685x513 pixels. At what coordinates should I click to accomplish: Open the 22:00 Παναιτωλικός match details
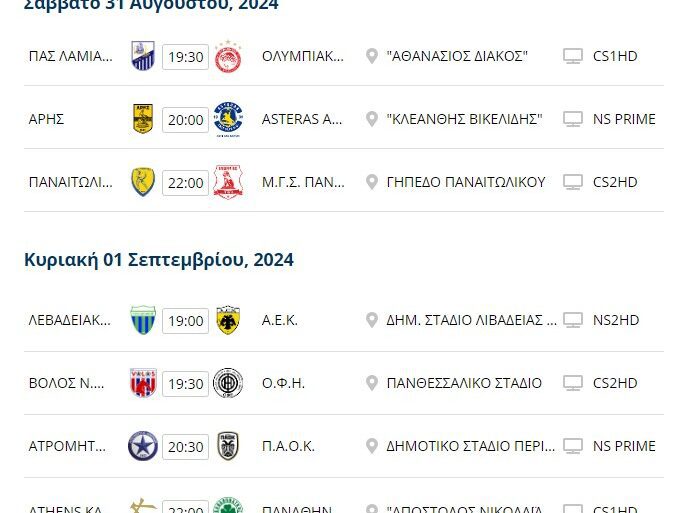click(185, 183)
